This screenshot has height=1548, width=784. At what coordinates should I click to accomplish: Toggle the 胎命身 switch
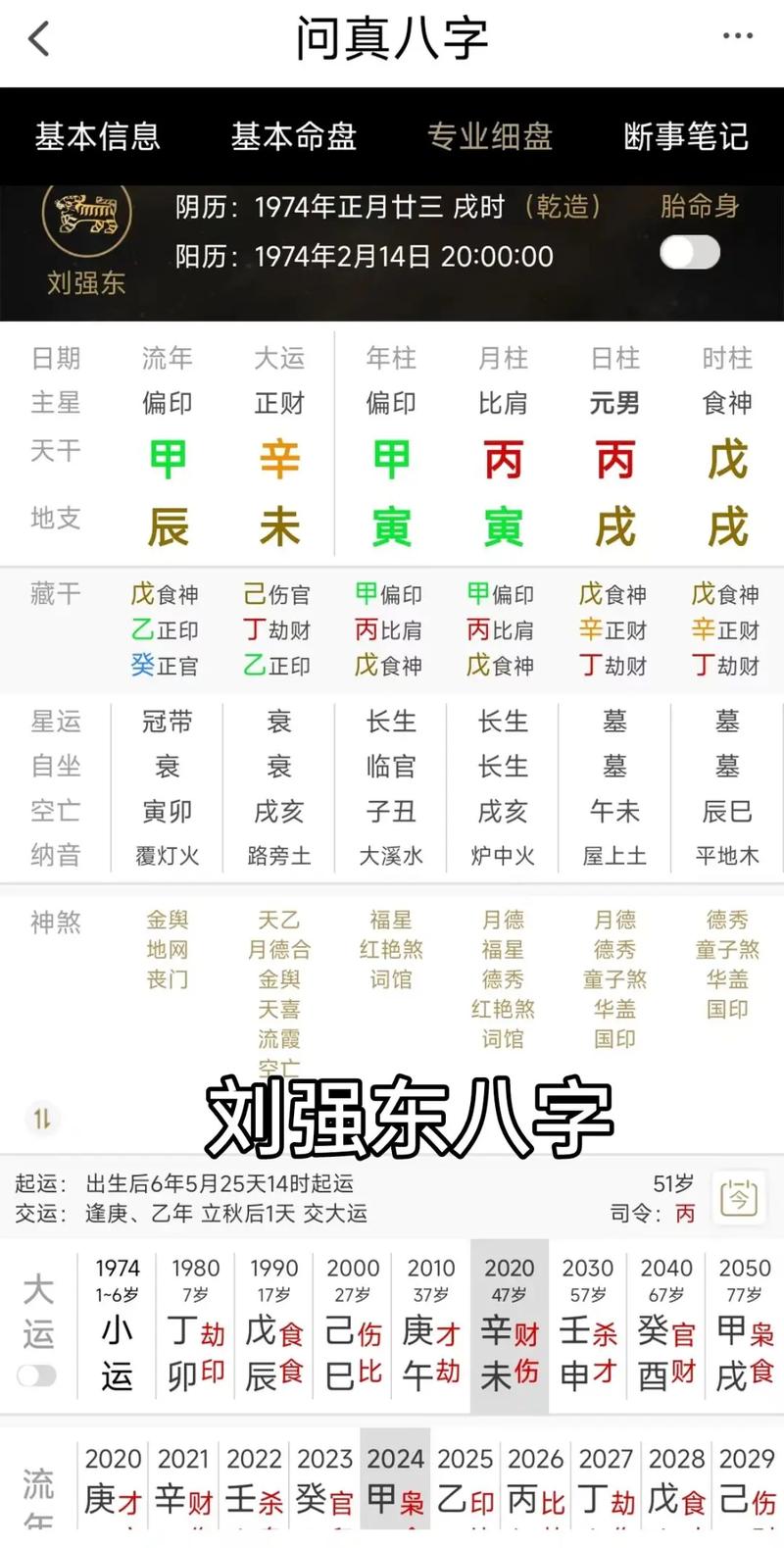pos(690,253)
